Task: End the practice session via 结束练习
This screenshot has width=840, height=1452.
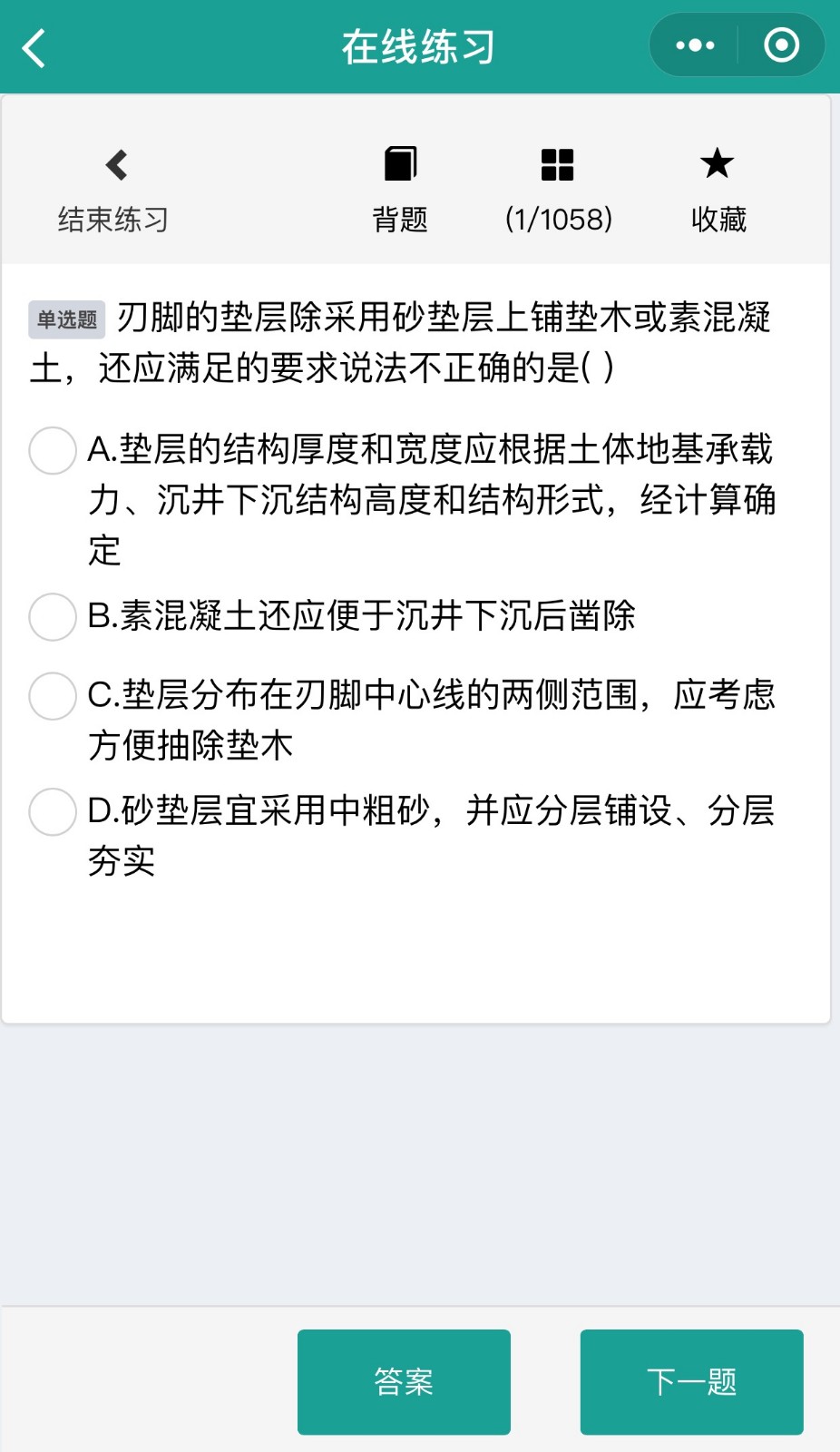Action: pyautogui.click(x=113, y=191)
